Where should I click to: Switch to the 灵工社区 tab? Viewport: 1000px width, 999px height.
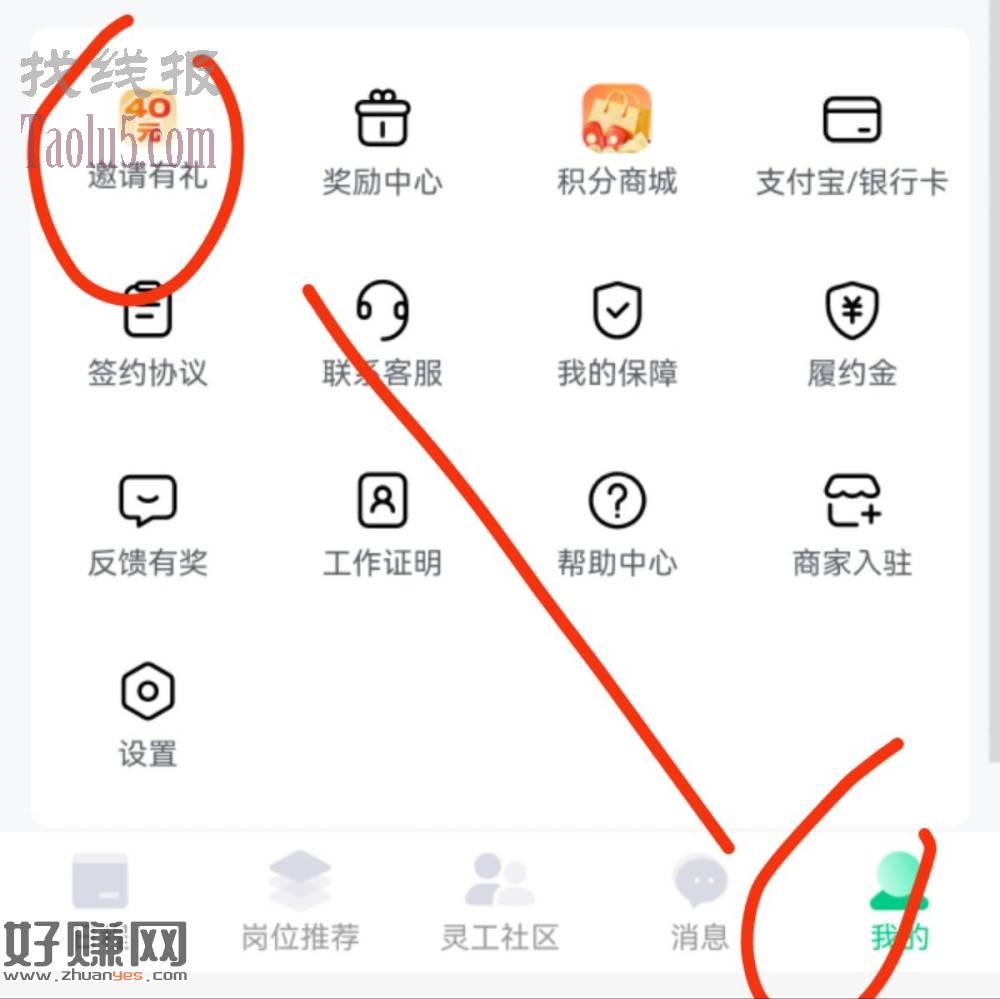(499, 902)
